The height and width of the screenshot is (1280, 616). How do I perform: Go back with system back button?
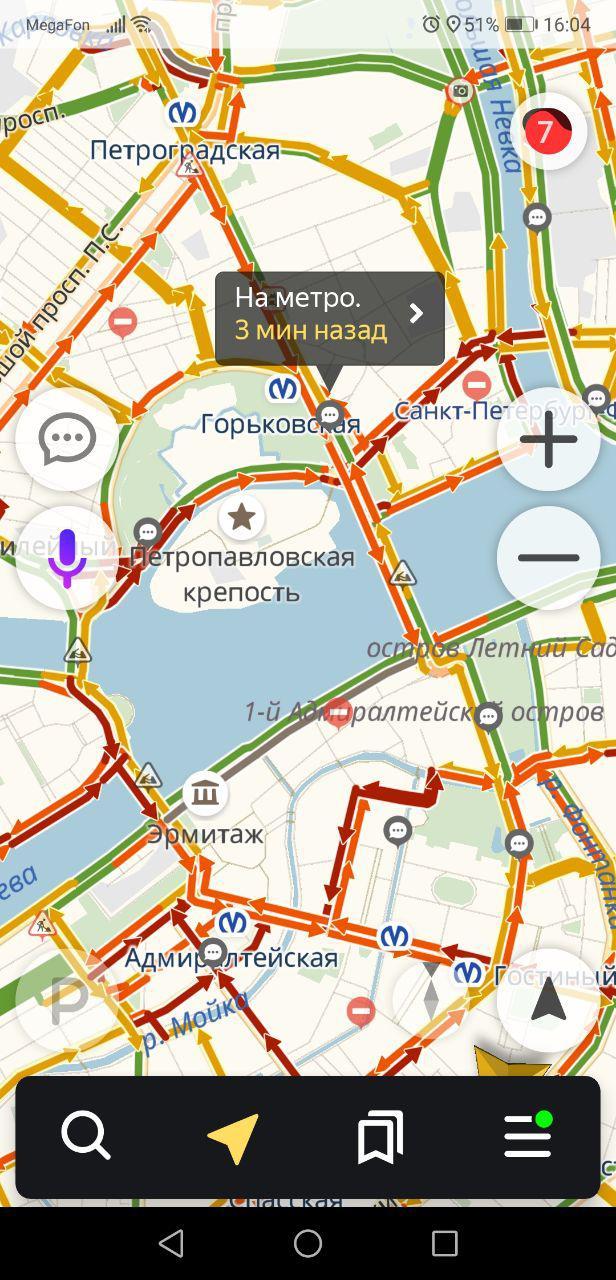coord(171,1243)
